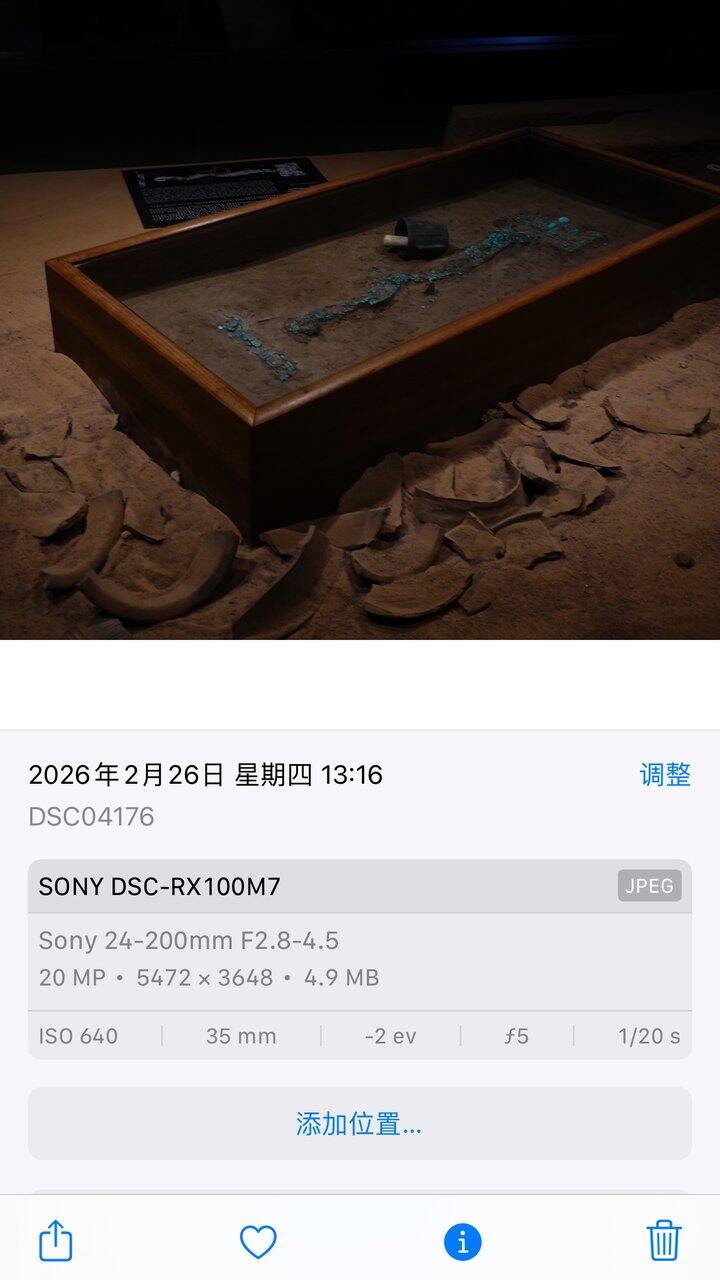Tap 添加位置 to add a location

coord(359,1124)
